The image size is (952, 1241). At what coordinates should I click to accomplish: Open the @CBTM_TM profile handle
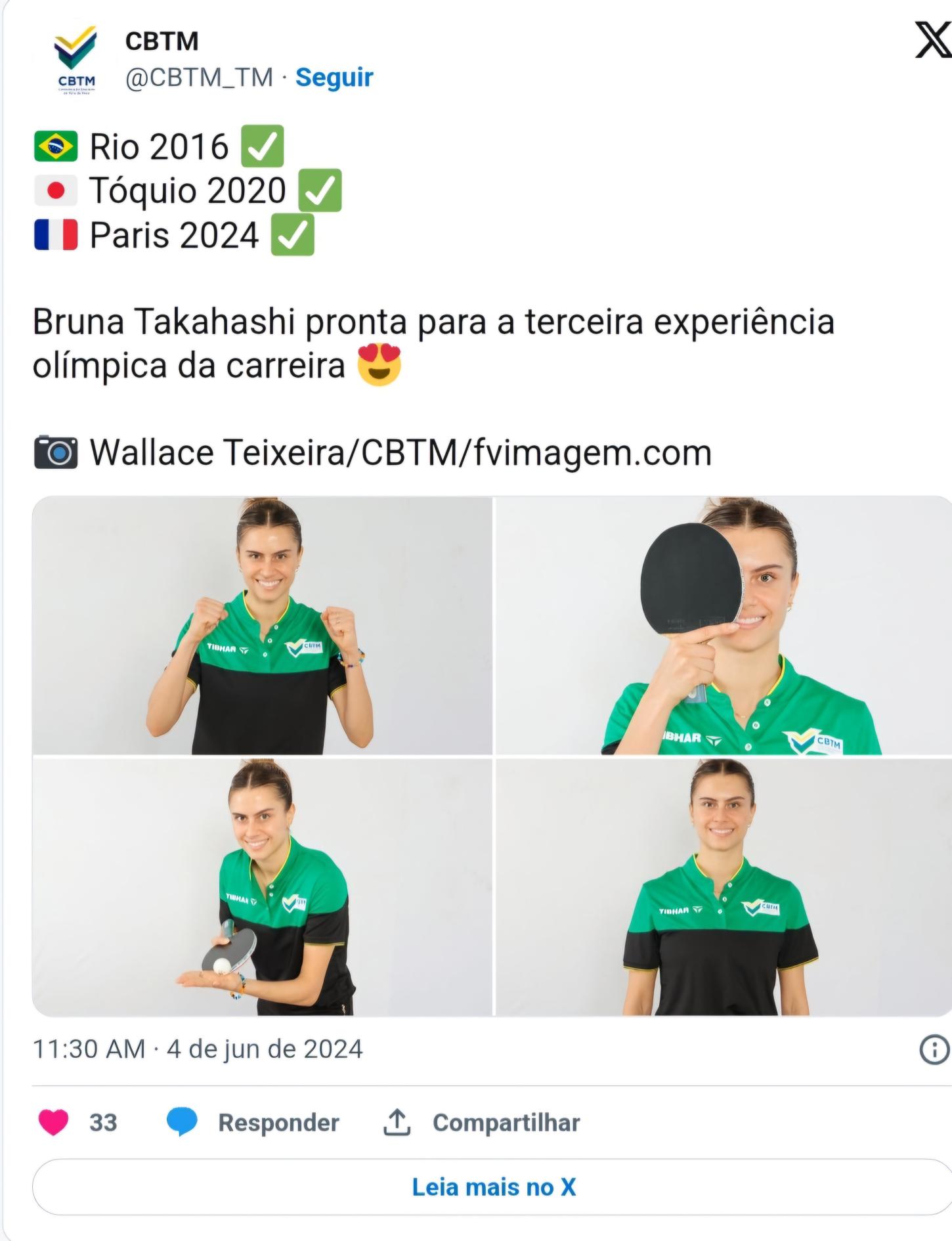pyautogui.click(x=199, y=77)
